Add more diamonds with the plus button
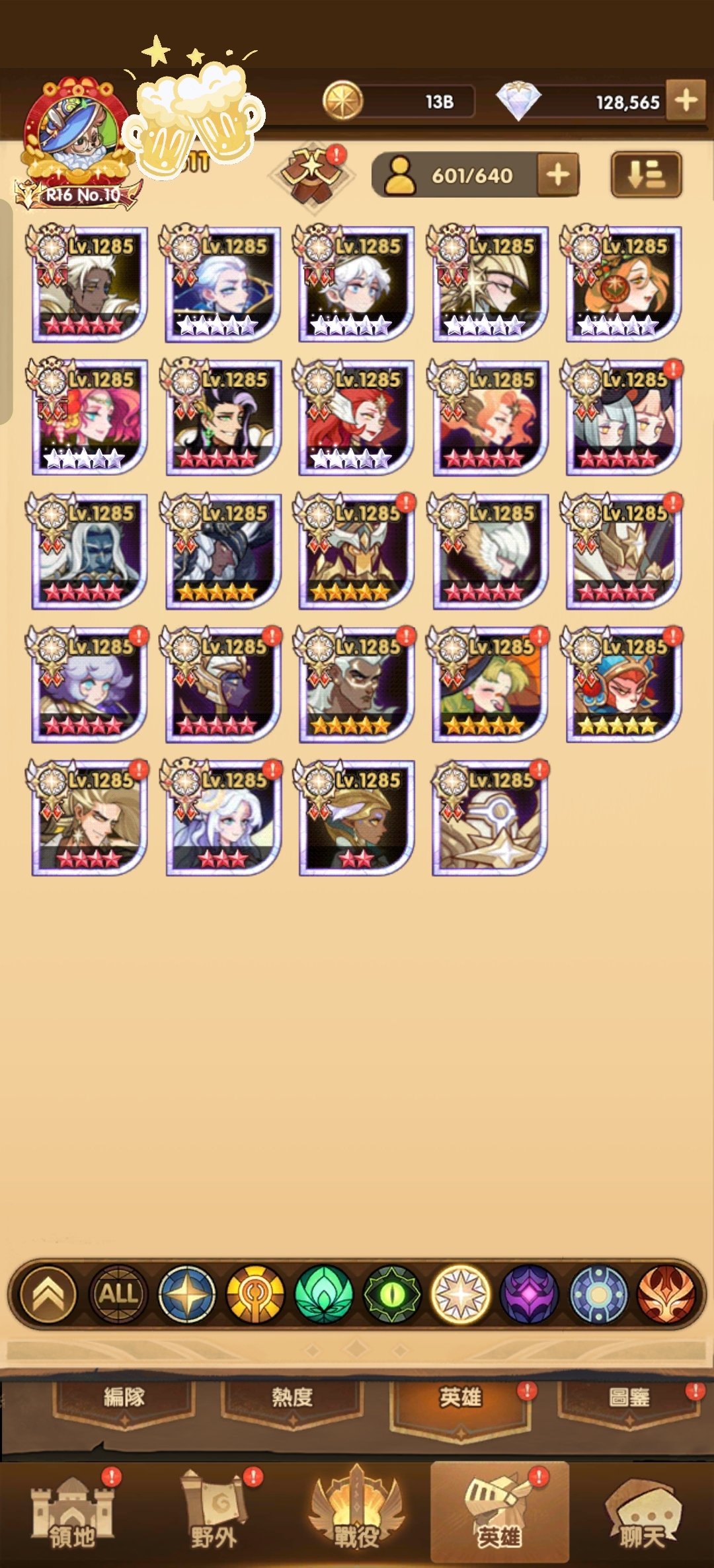Viewport: 714px width, 1568px height. pyautogui.click(x=686, y=100)
